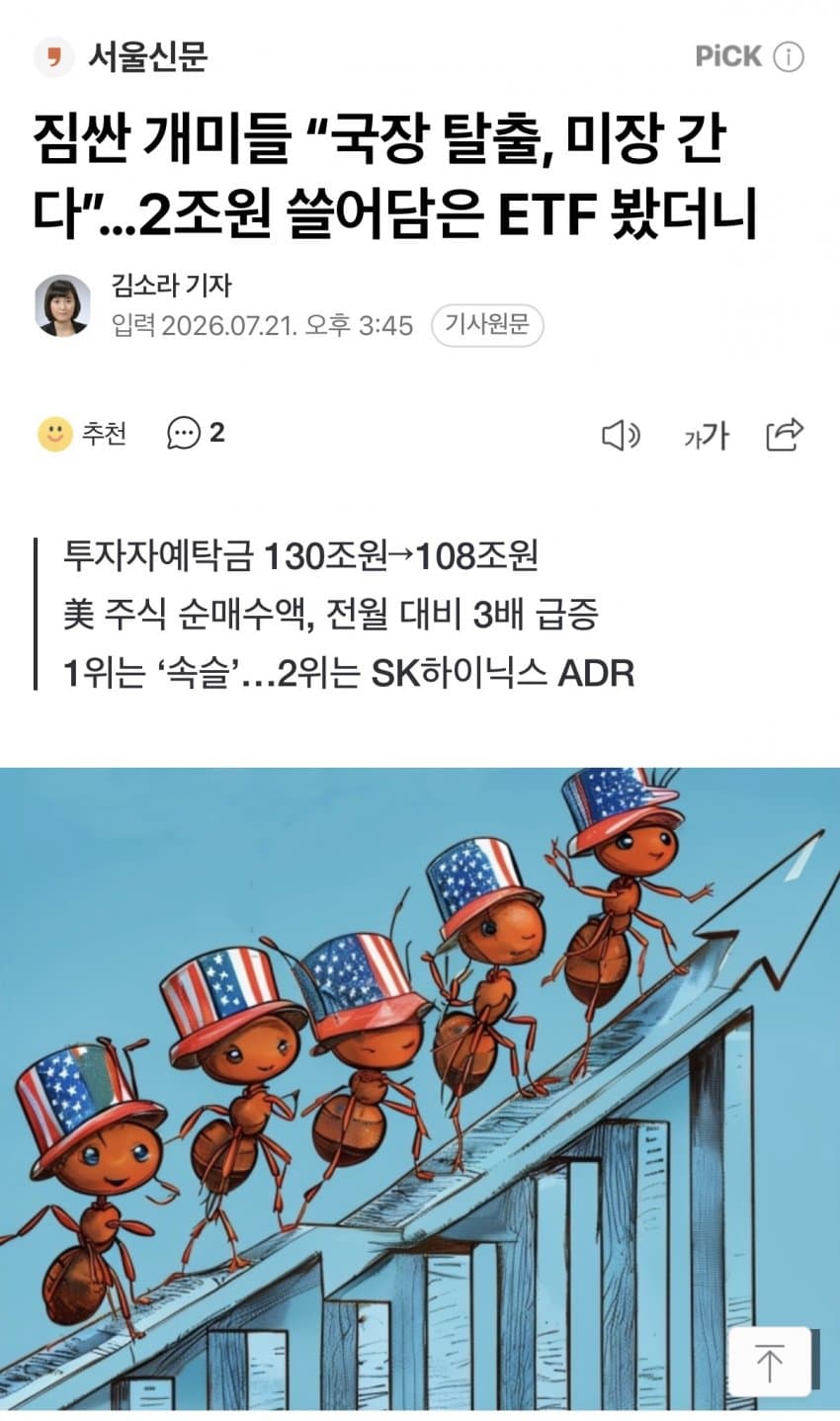Recommend the article with 추천

click(82, 433)
